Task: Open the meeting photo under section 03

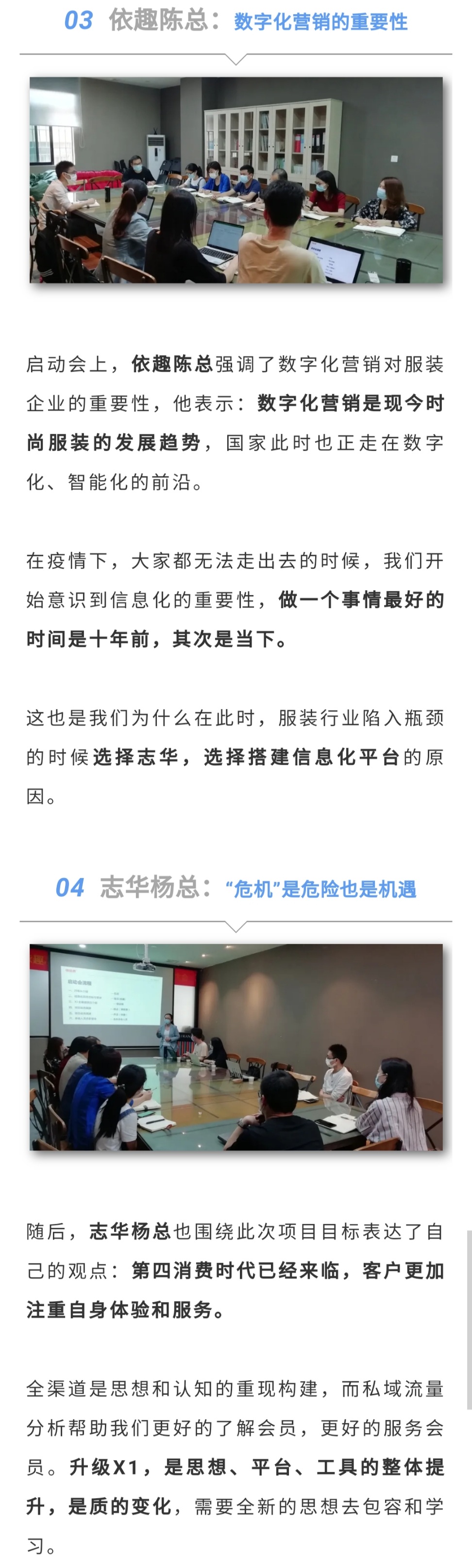Action: coord(236,180)
